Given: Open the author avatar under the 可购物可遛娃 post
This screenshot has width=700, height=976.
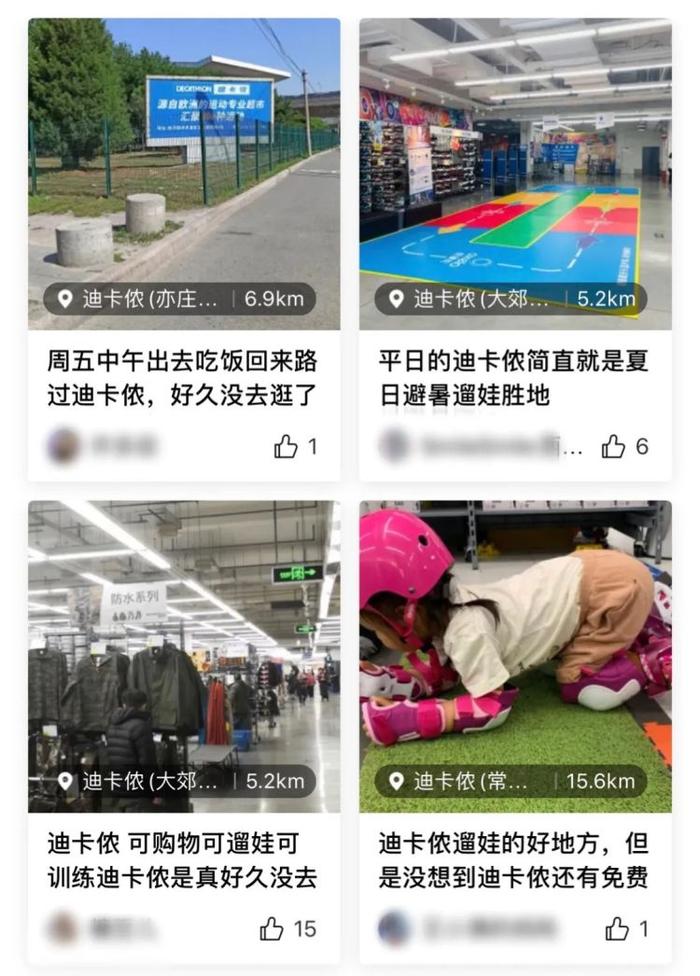Looking at the screenshot, I should [63, 928].
